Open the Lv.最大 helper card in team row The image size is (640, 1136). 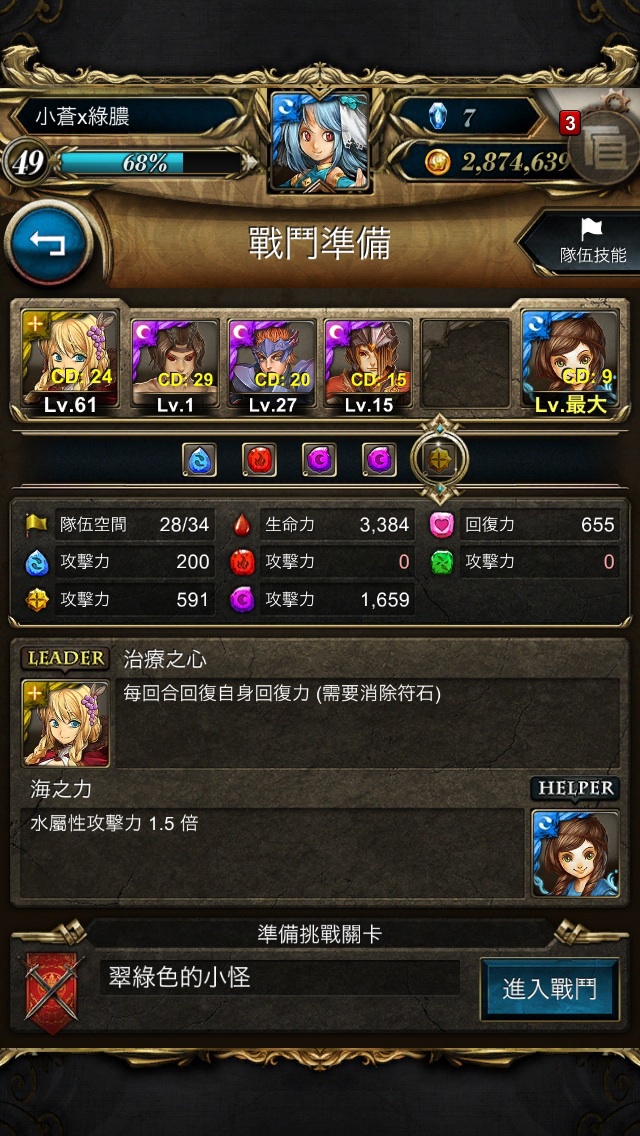click(x=569, y=362)
